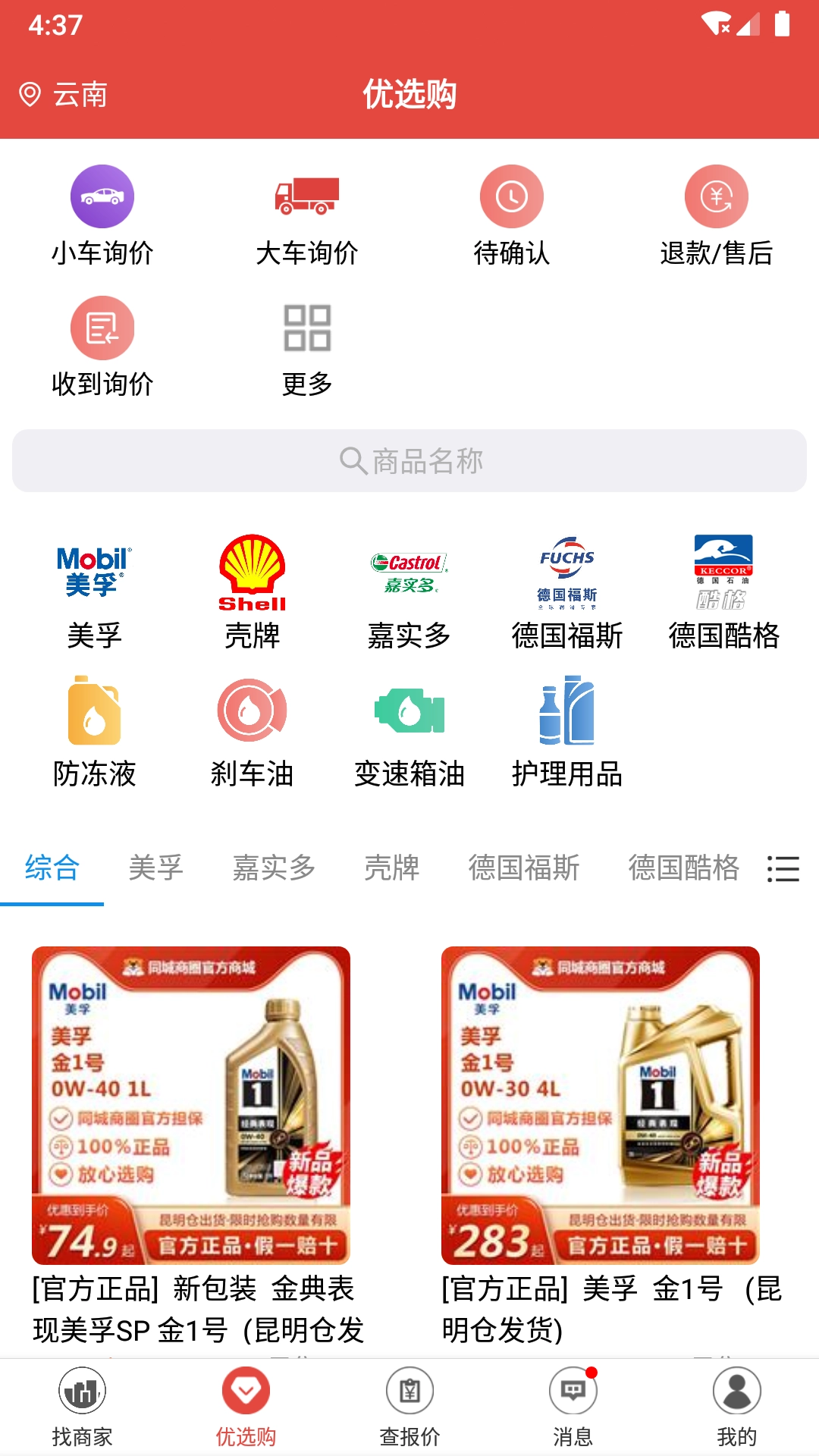Switch to the 美孚 brand tab
This screenshot has width=819, height=1456.
pos(155,869)
